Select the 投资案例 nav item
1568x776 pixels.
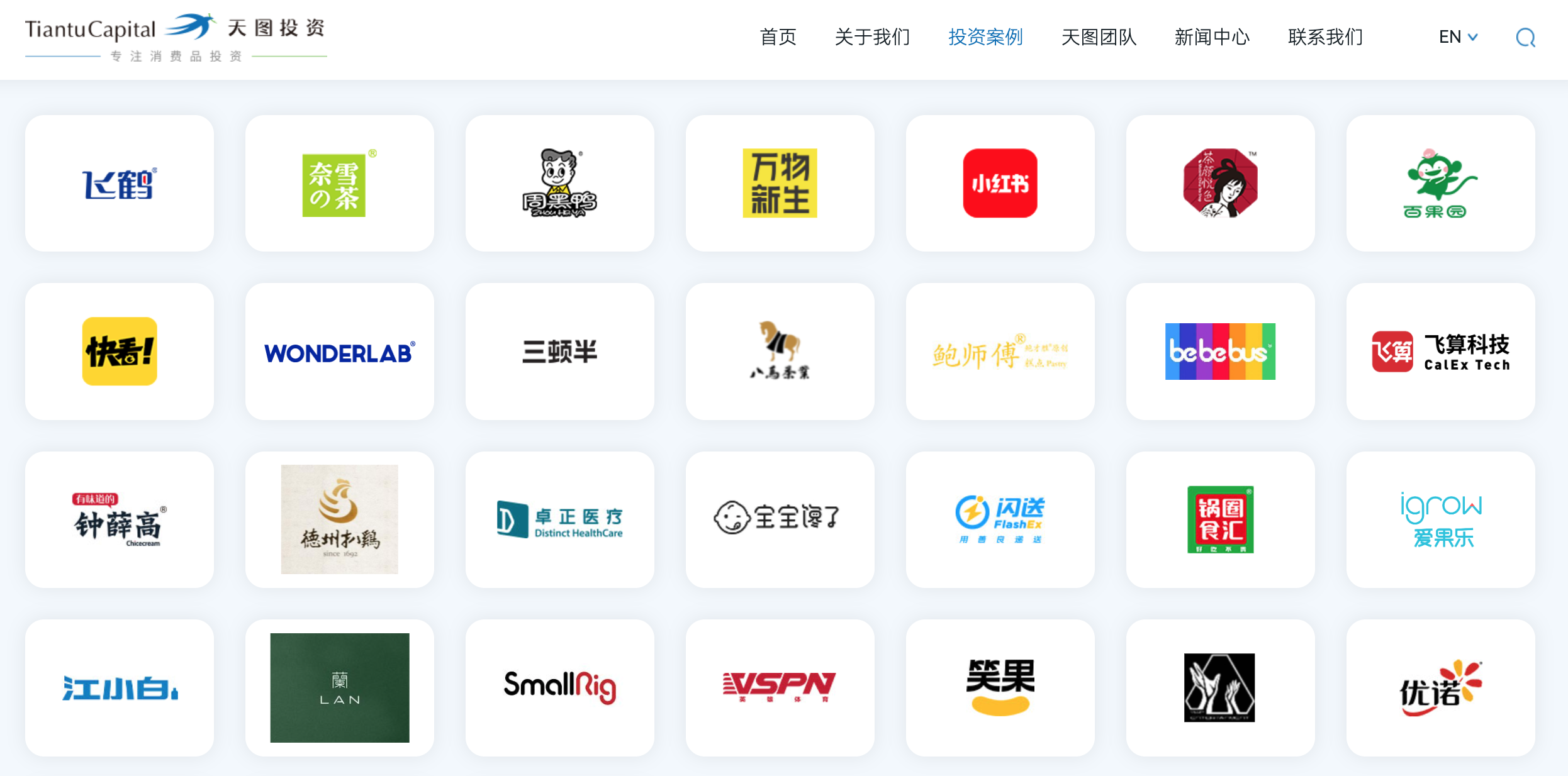985,37
